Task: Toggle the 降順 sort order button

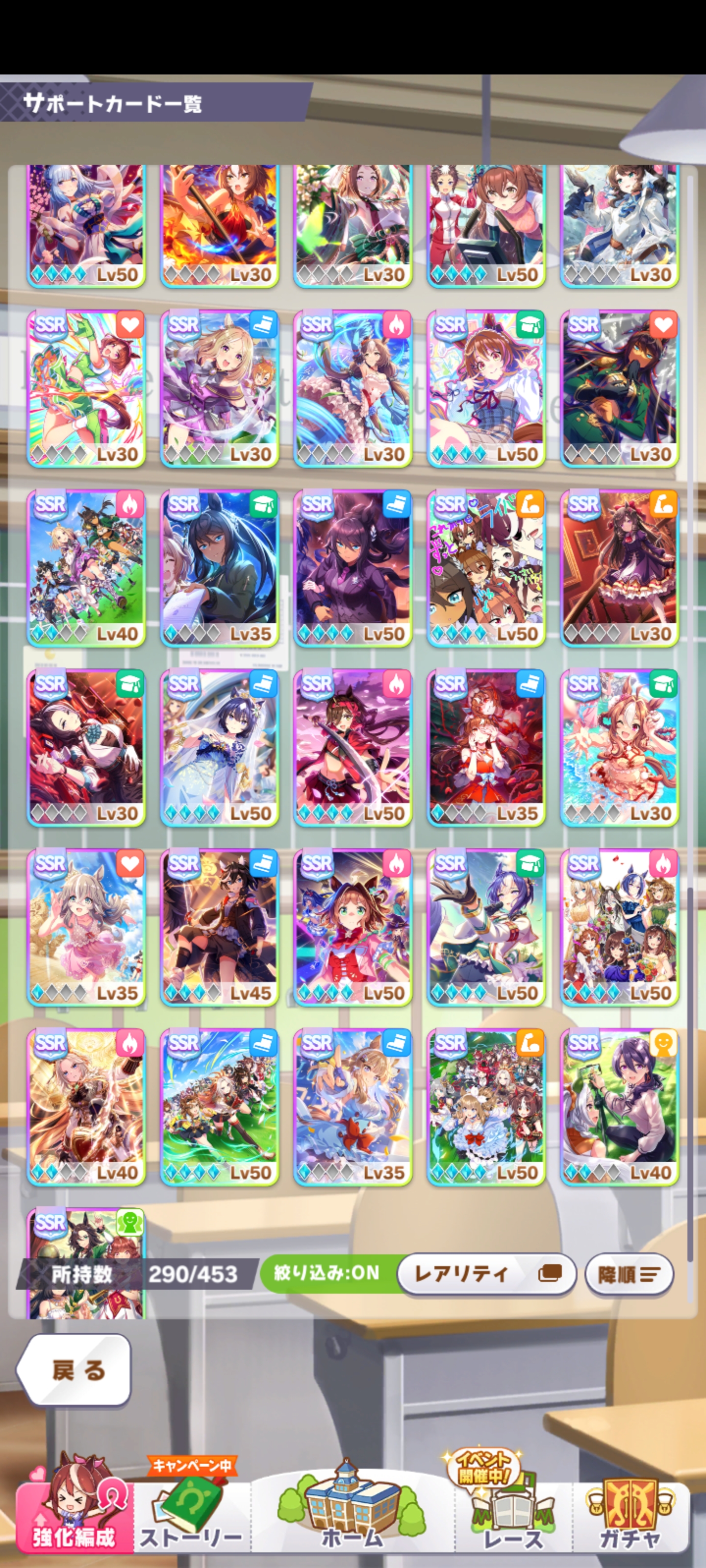Action: pyautogui.click(x=628, y=1274)
